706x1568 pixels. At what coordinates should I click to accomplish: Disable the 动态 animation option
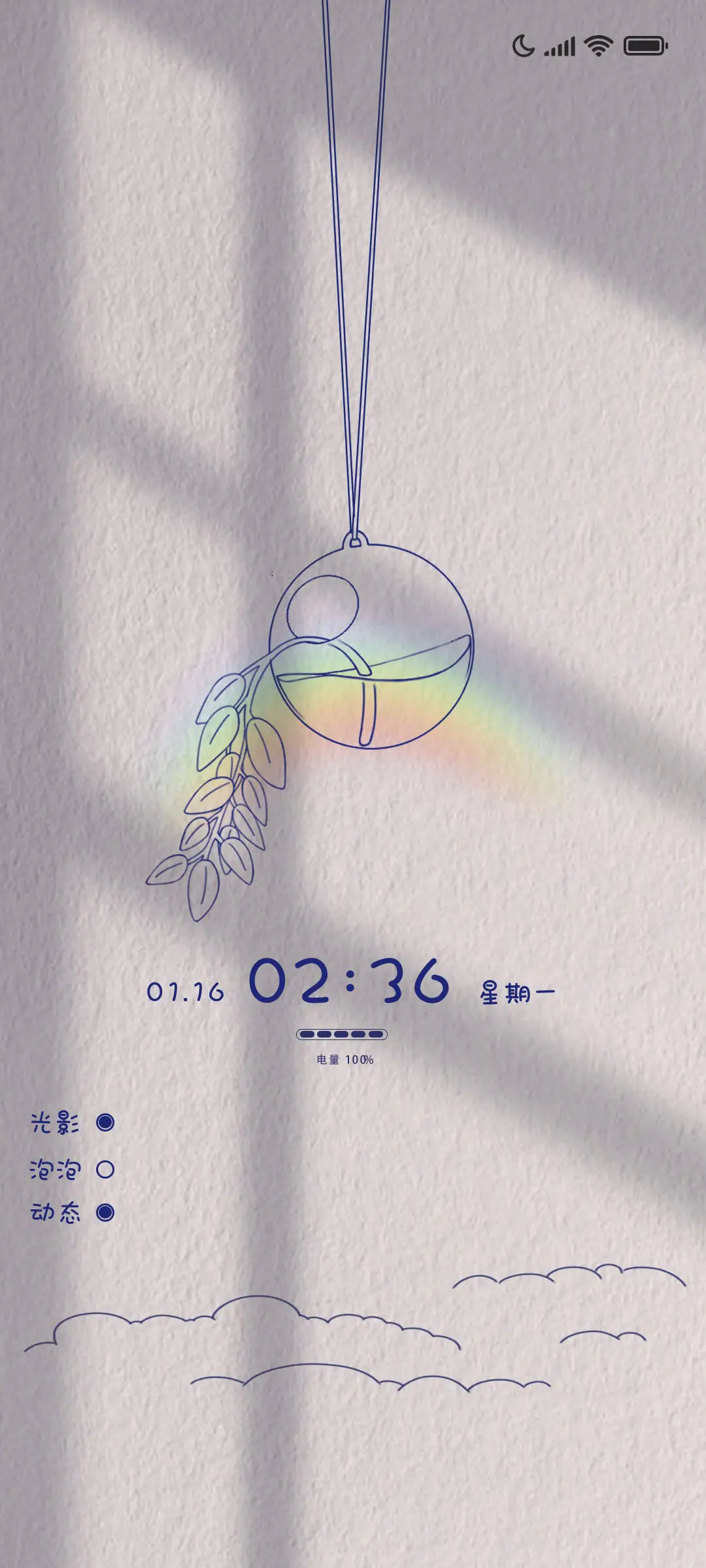coord(105,1213)
